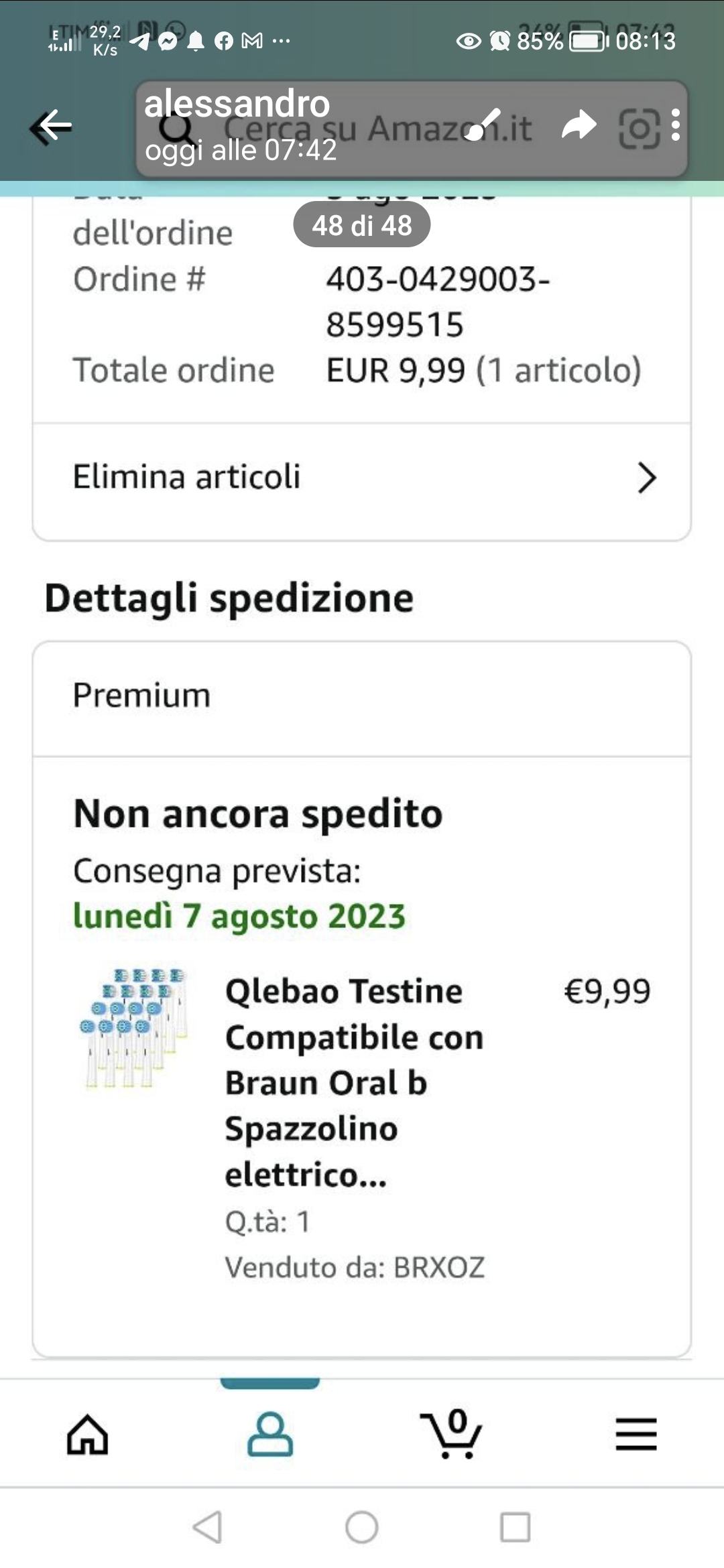Viewport: 724px width, 1568px height.
Task: Open the recent apps view
Action: pyautogui.click(x=515, y=1527)
